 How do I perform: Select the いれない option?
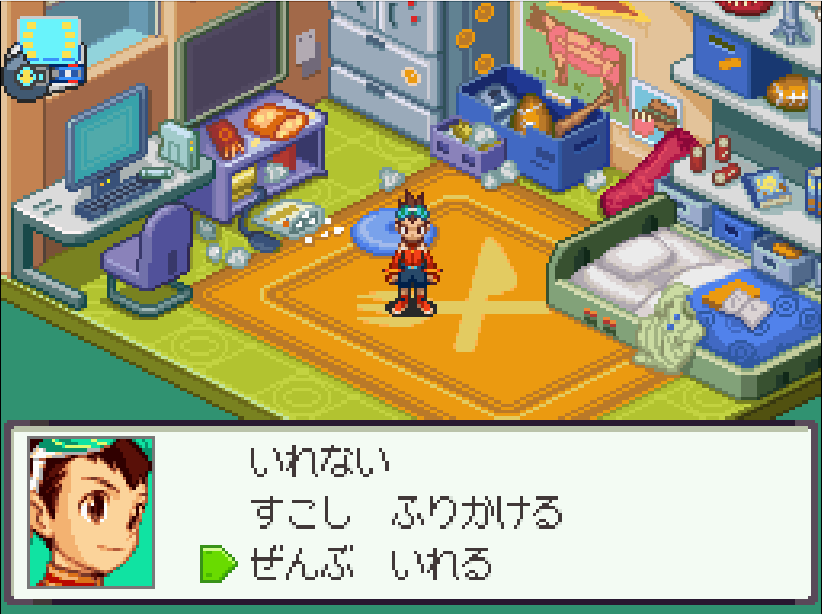pos(318,463)
